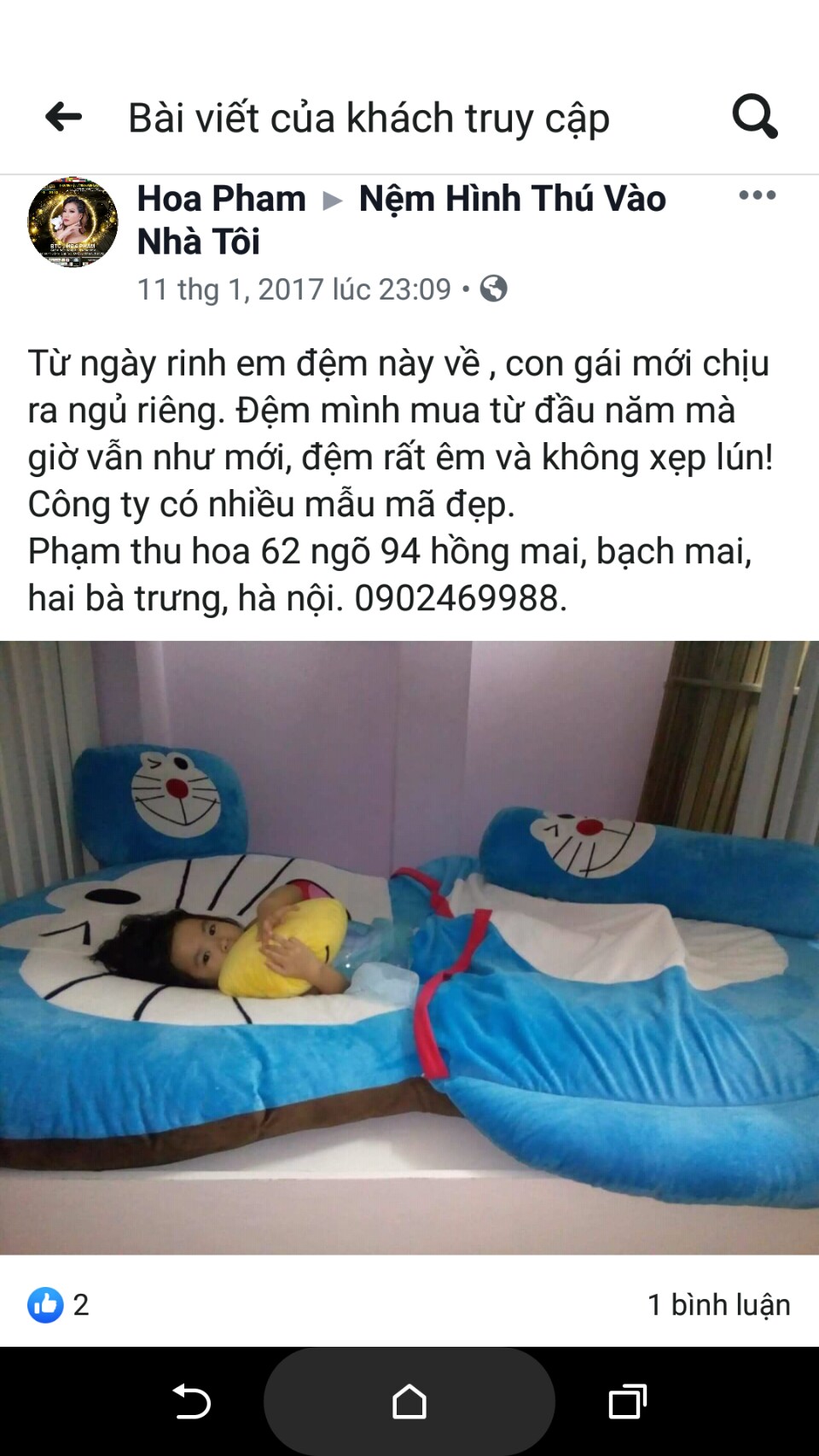Open the Doraemon mattress photo
819x1456 pixels.
click(409, 947)
